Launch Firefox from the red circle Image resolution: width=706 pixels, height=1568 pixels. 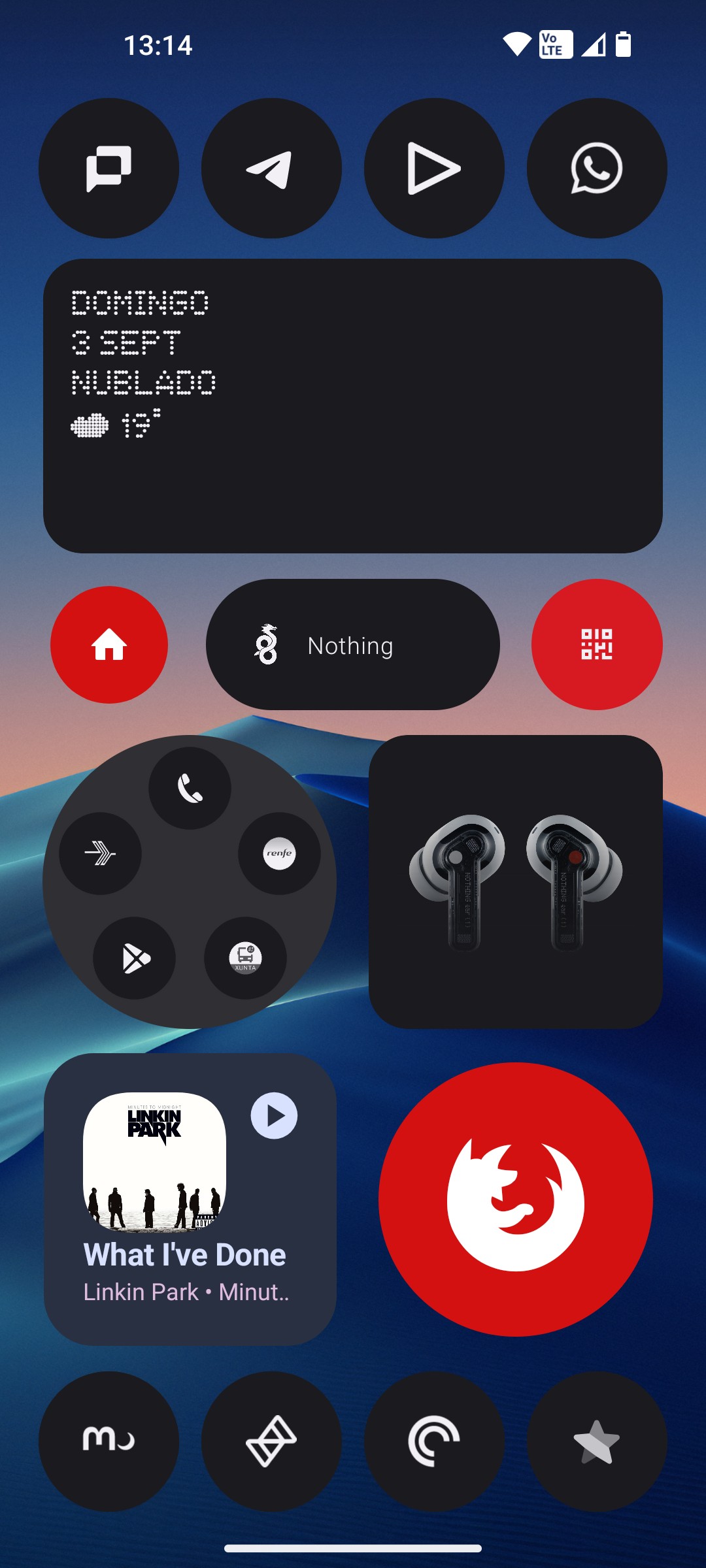pyautogui.click(x=516, y=1200)
